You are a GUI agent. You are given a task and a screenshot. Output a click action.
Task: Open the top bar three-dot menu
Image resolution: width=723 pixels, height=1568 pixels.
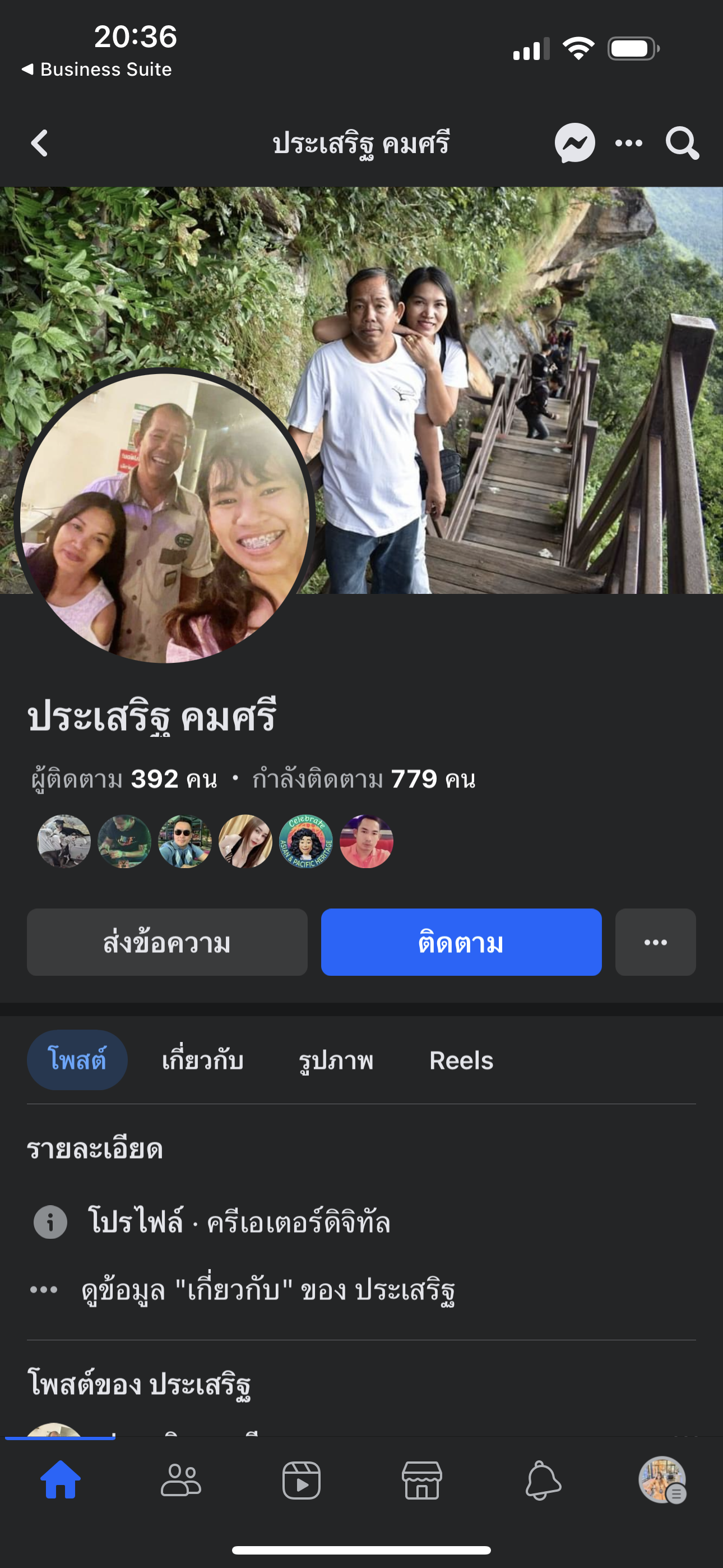tap(629, 144)
